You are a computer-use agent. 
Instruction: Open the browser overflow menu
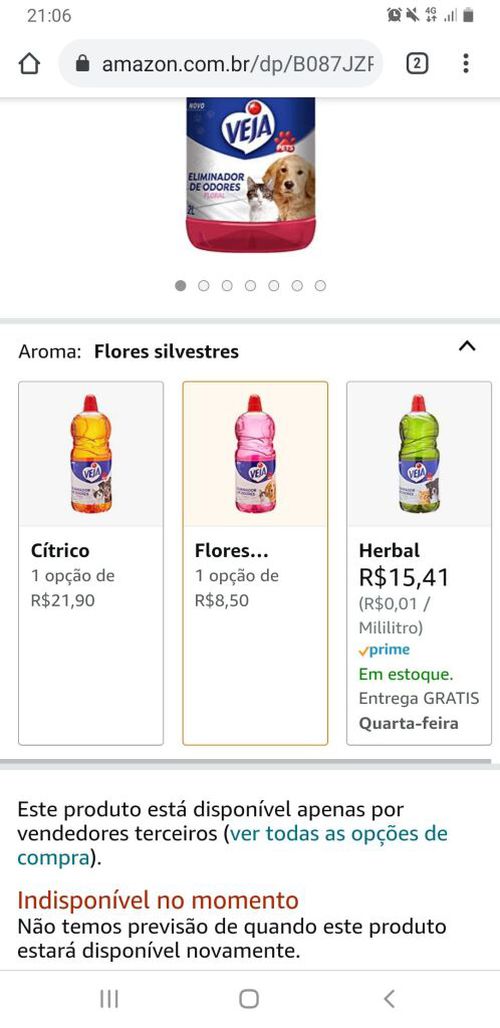coord(465,64)
